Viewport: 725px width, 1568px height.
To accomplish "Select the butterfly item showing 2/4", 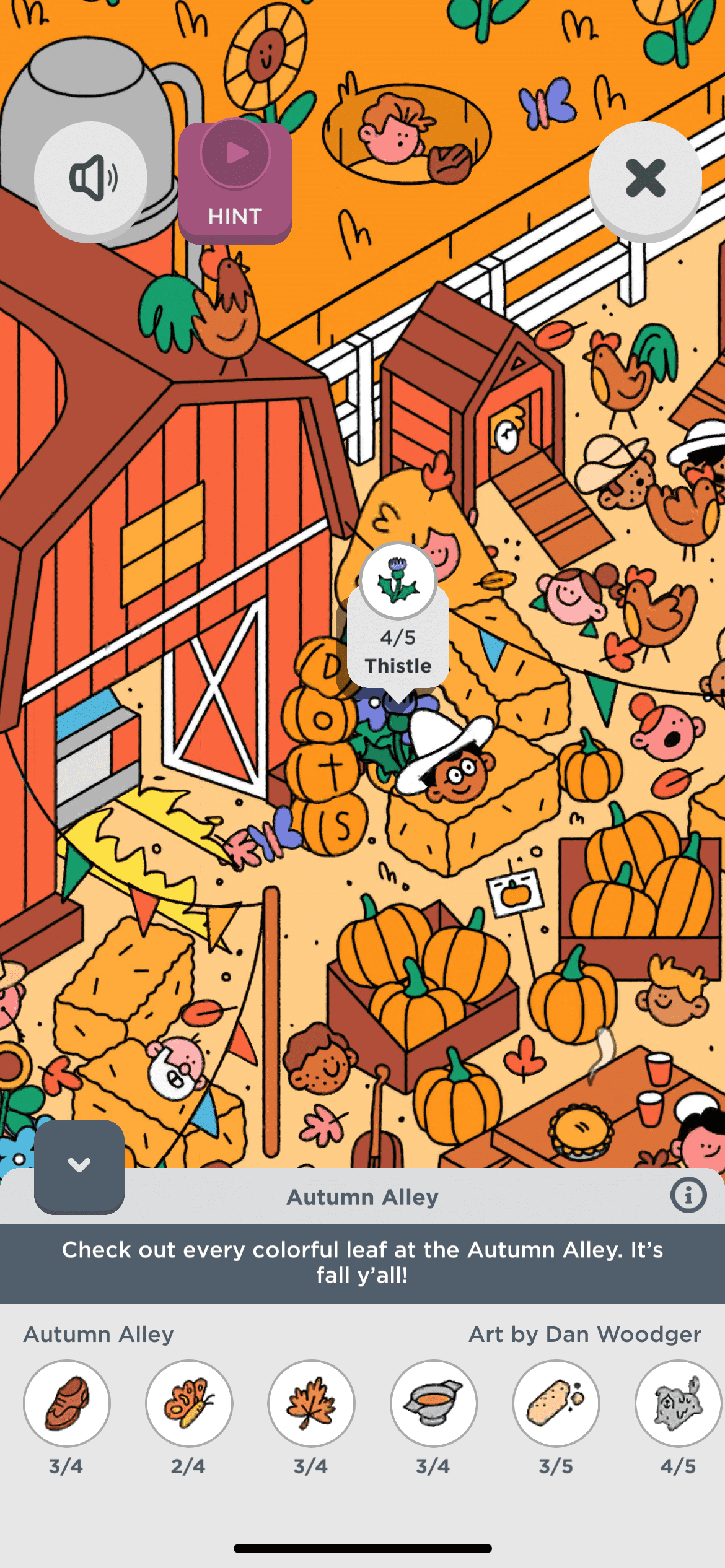I will 189,1403.
